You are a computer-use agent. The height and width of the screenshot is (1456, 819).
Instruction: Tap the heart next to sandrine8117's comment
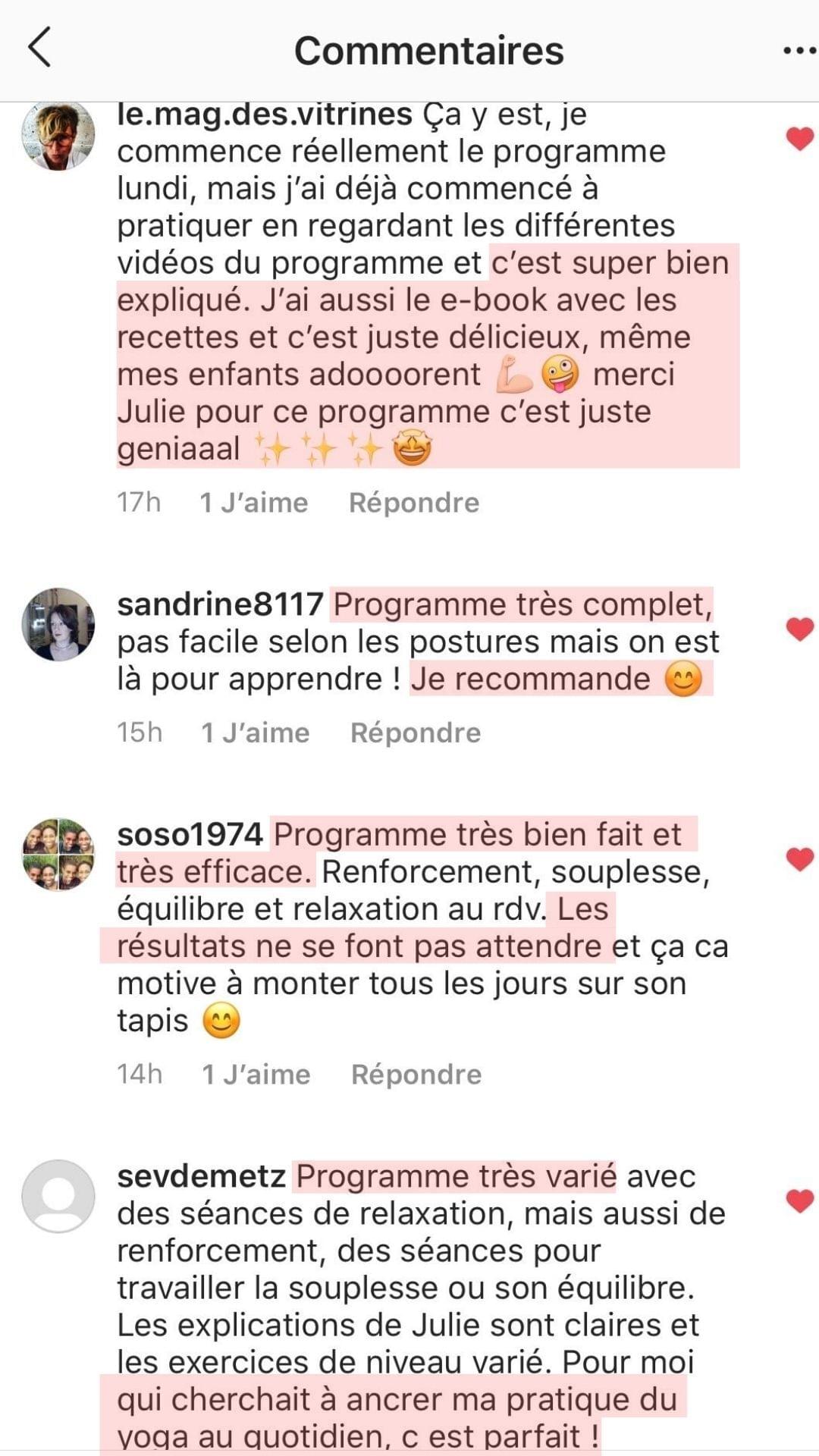coord(799,629)
